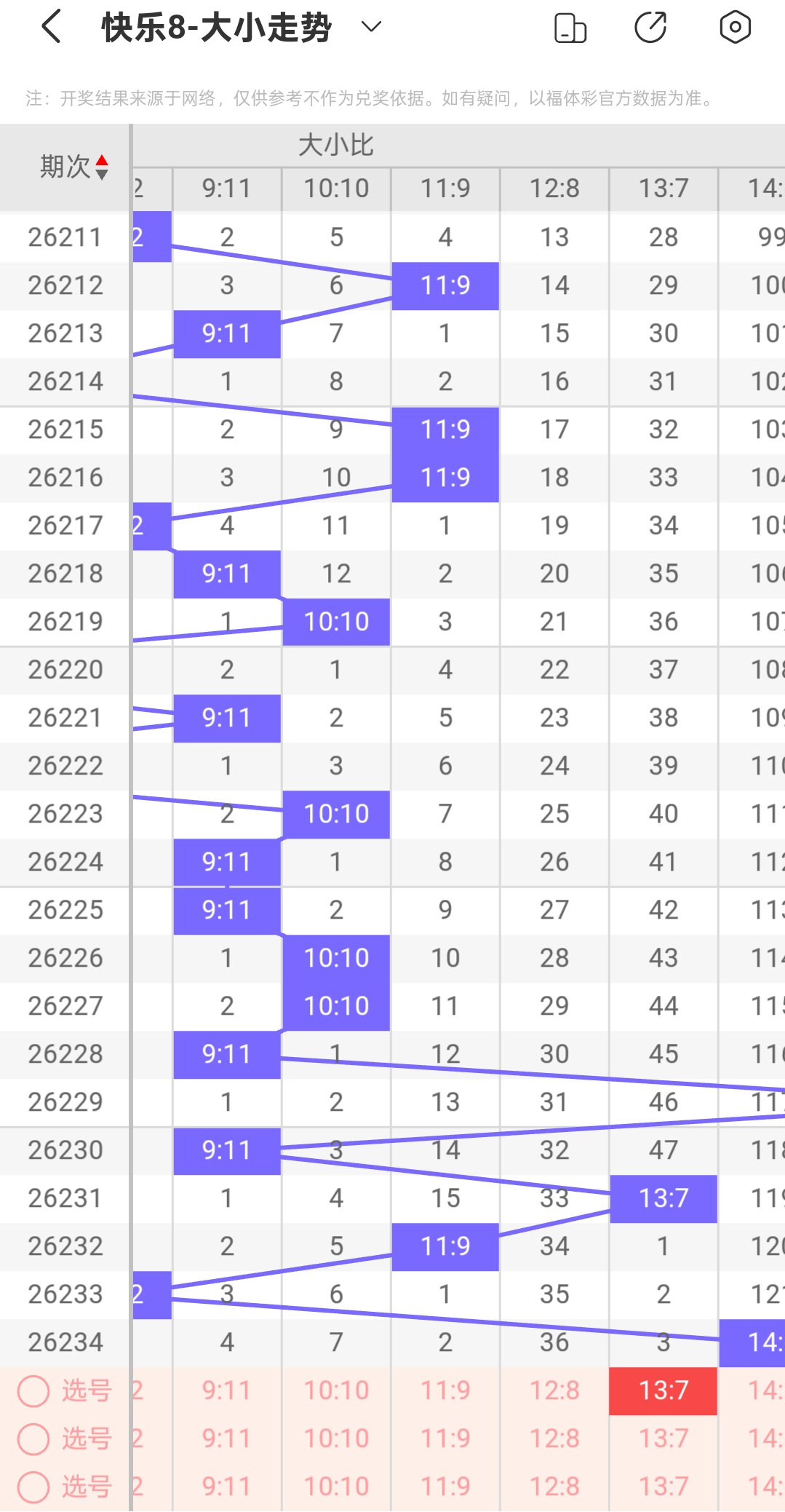Share this trend chart
Viewport: 785px width, 1512px height.
click(x=650, y=28)
